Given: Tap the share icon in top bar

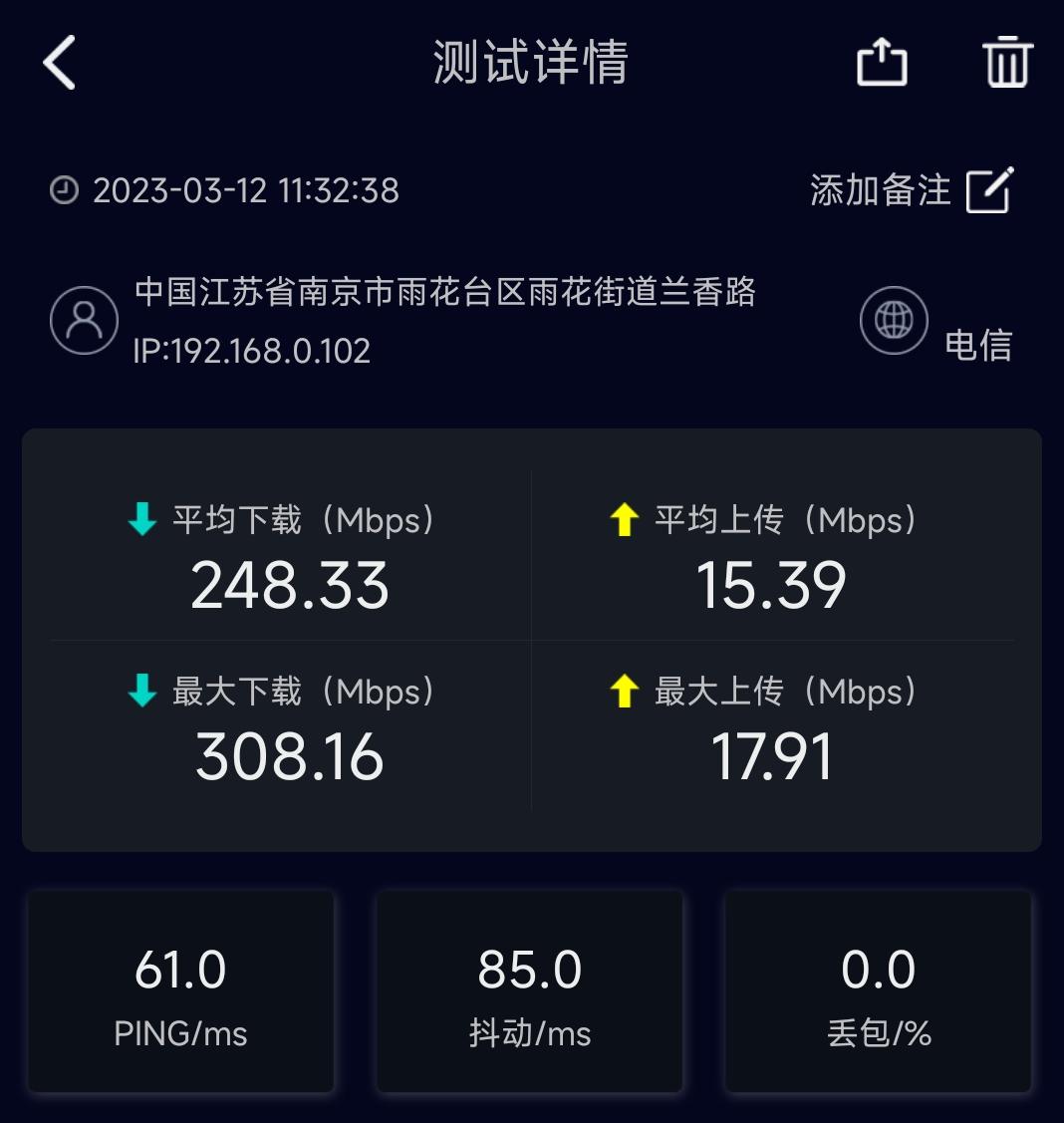Looking at the screenshot, I should tap(881, 61).
